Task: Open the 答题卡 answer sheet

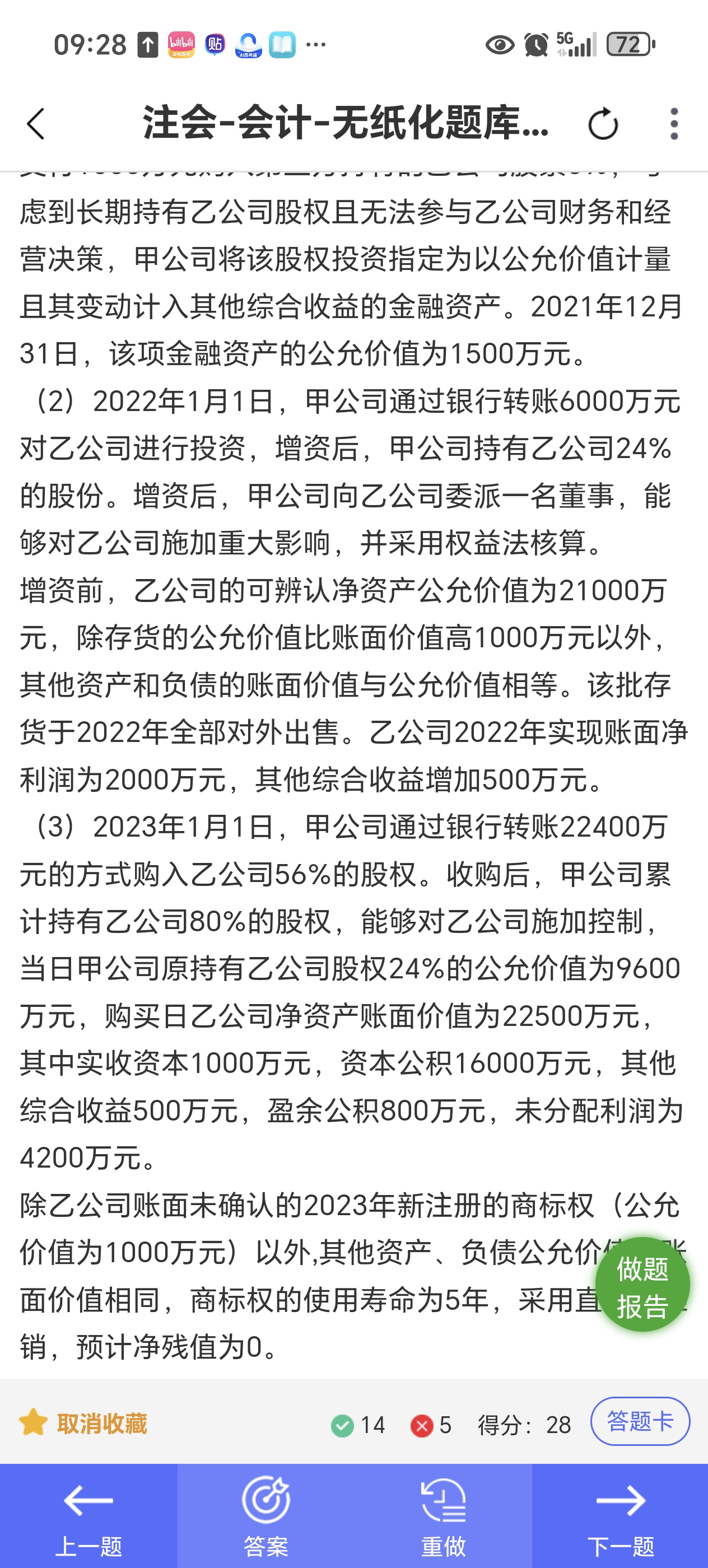Action: [640, 1421]
